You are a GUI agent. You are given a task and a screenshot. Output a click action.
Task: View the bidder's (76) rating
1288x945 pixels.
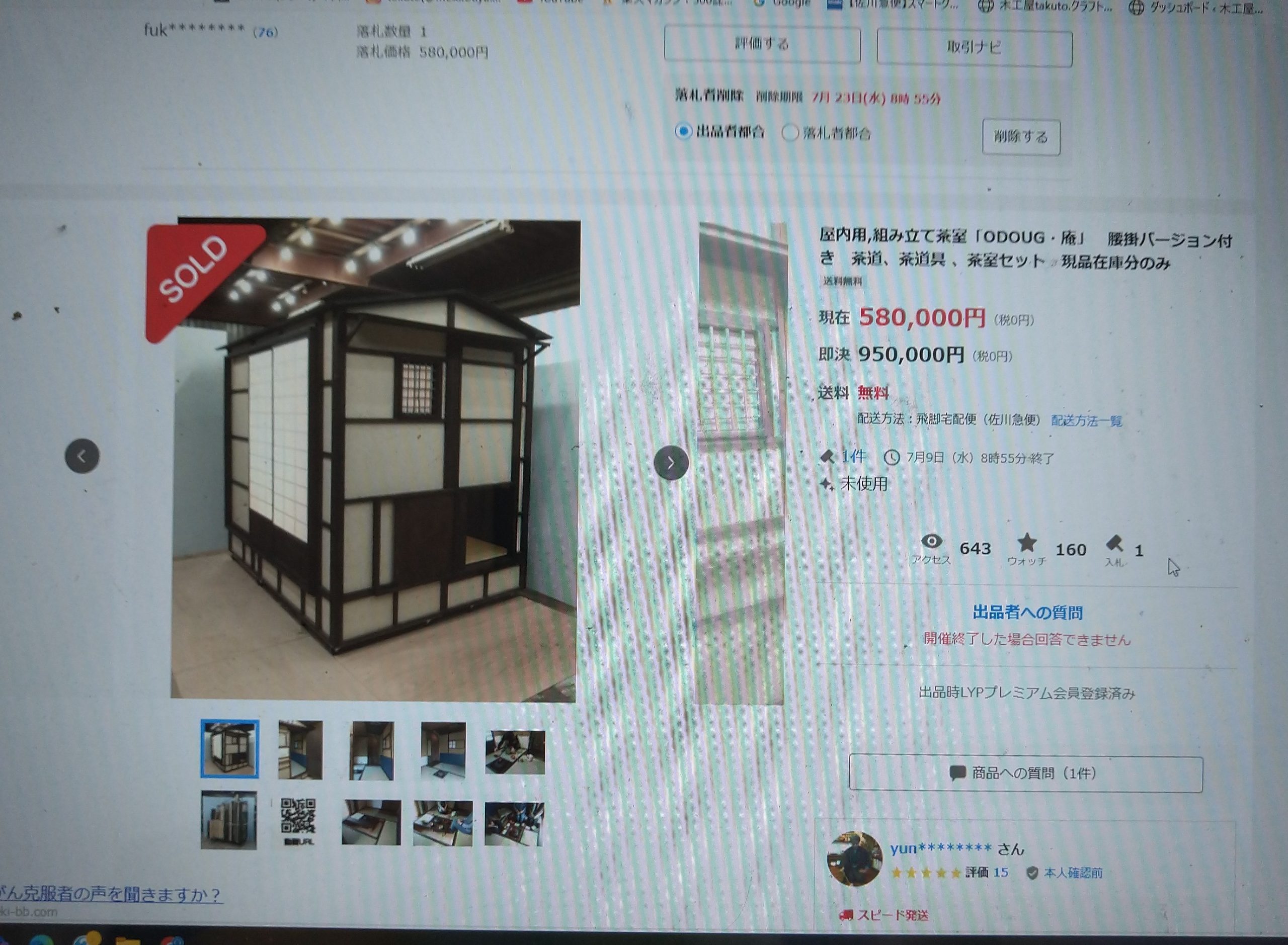266,33
